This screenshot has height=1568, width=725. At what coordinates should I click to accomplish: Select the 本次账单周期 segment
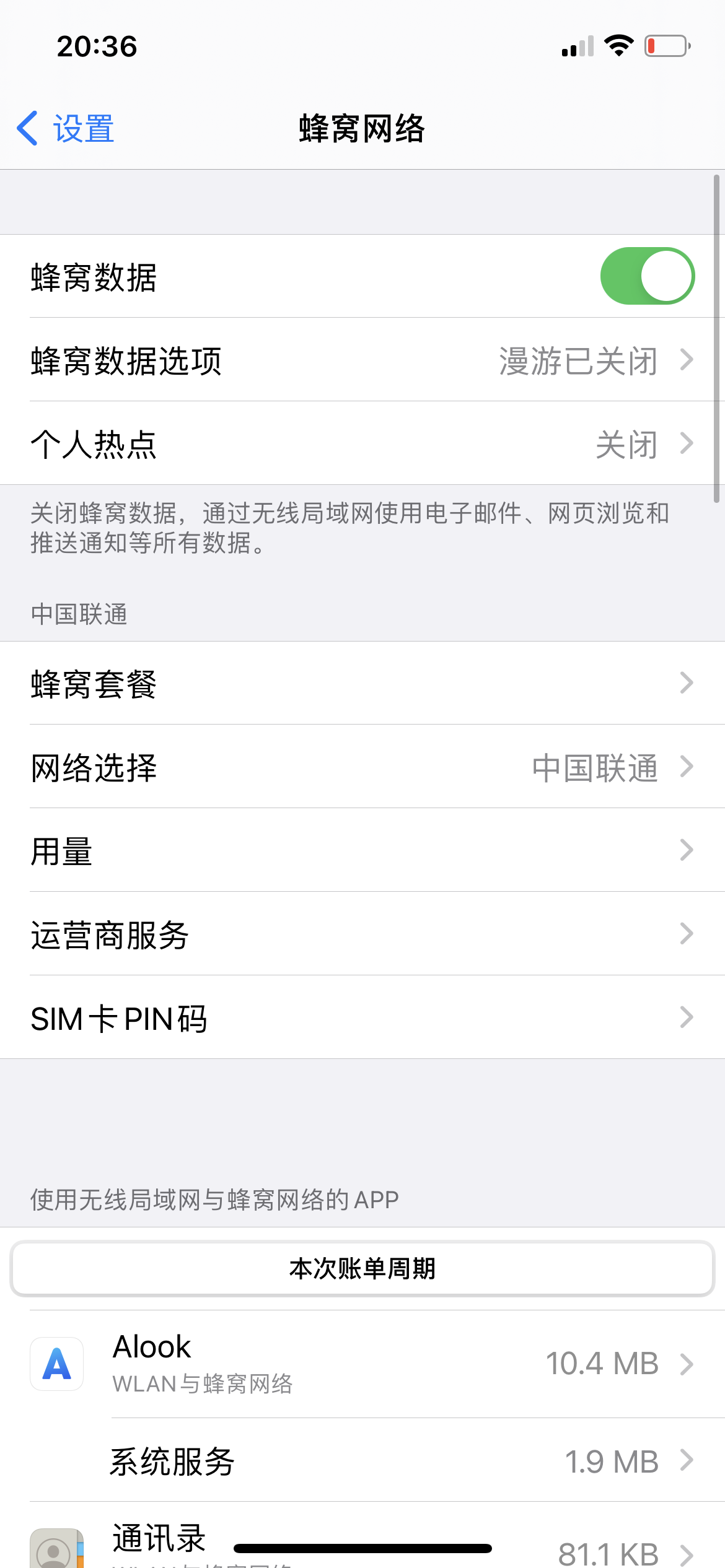pyautogui.click(x=362, y=1269)
